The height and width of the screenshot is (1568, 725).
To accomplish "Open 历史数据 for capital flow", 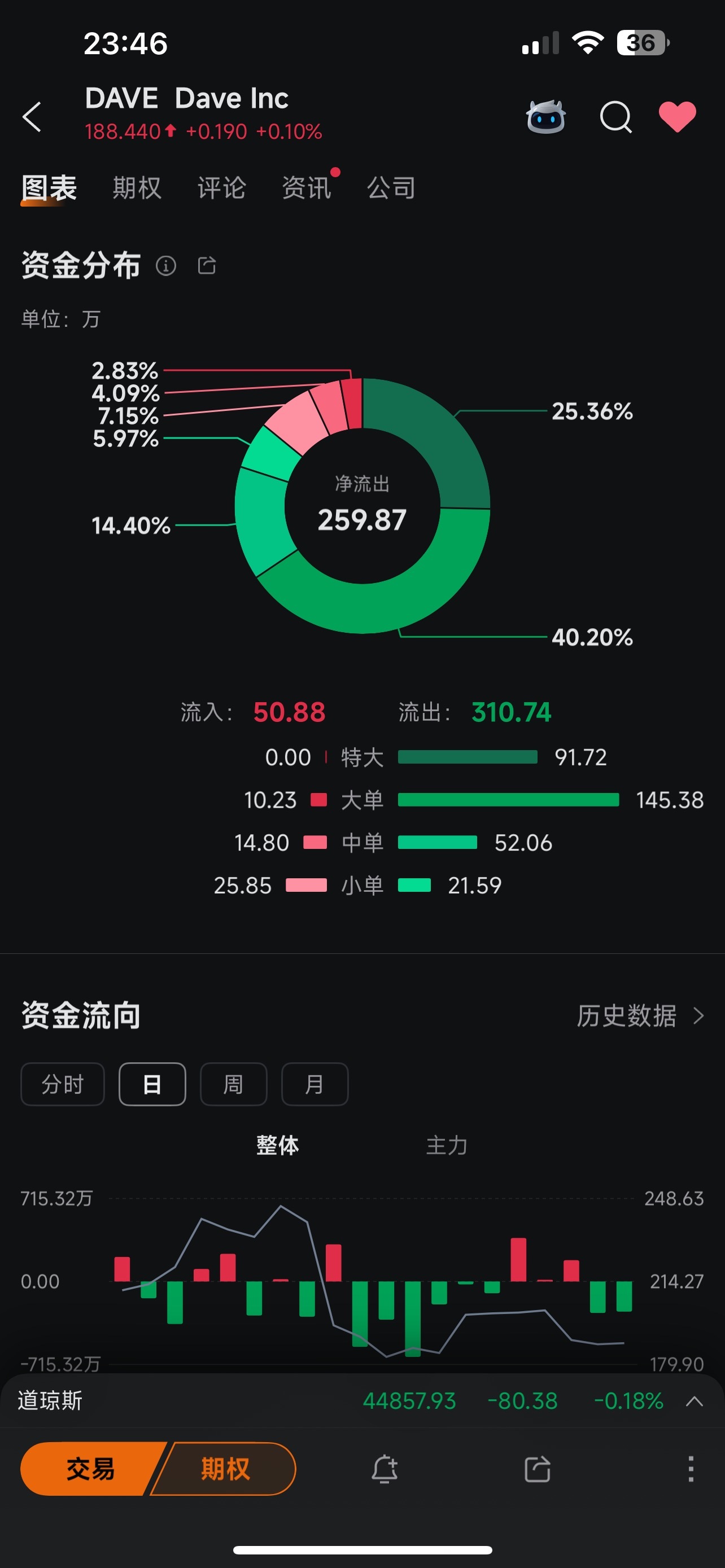I will (x=640, y=1016).
